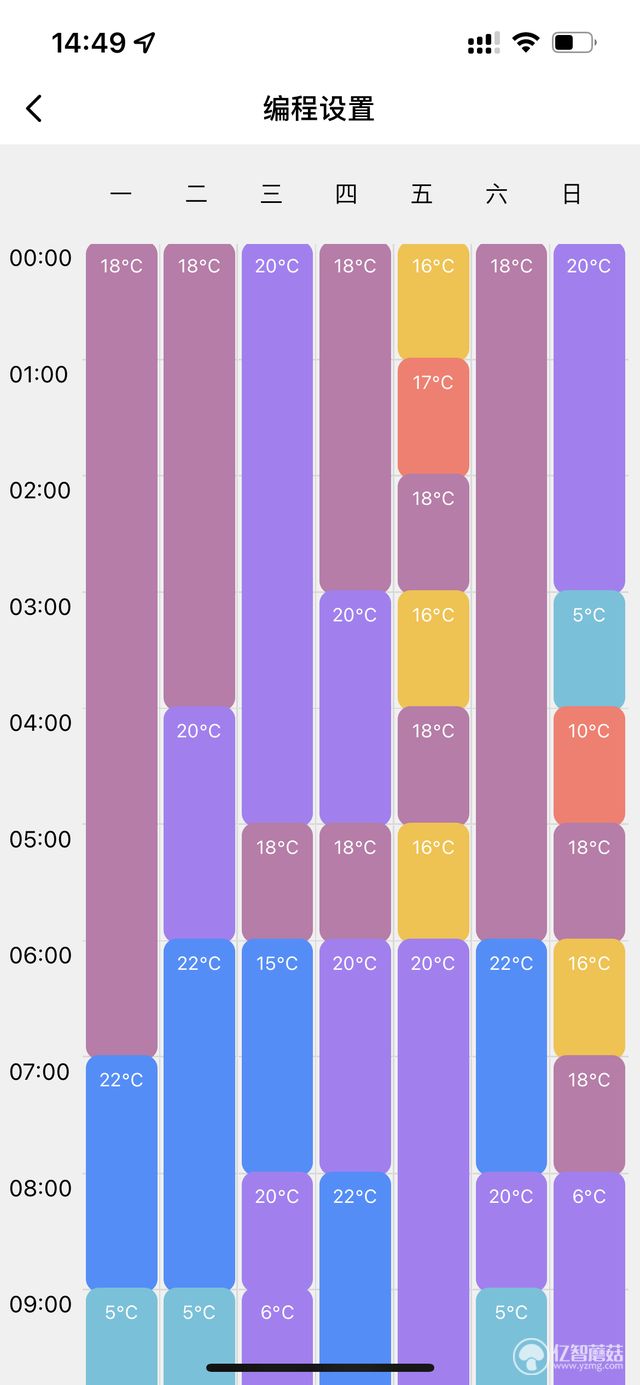The height and width of the screenshot is (1385, 640).
Task: Select Monday's 22°C block at 07:00
Action: (x=121, y=1173)
